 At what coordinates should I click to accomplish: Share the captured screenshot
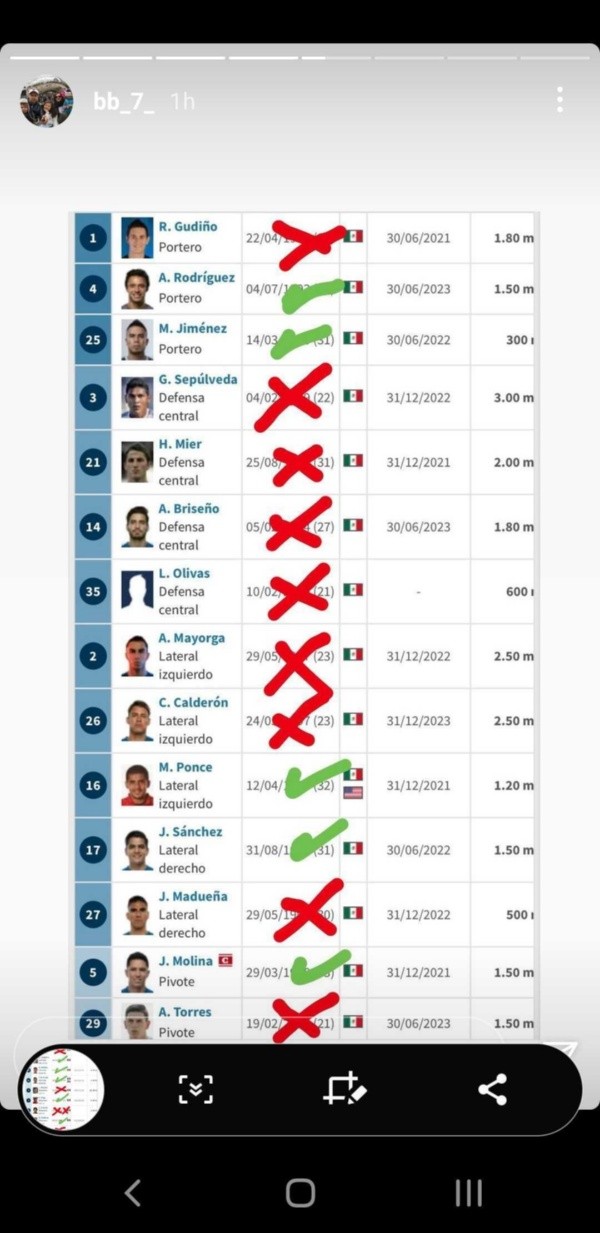492,1089
